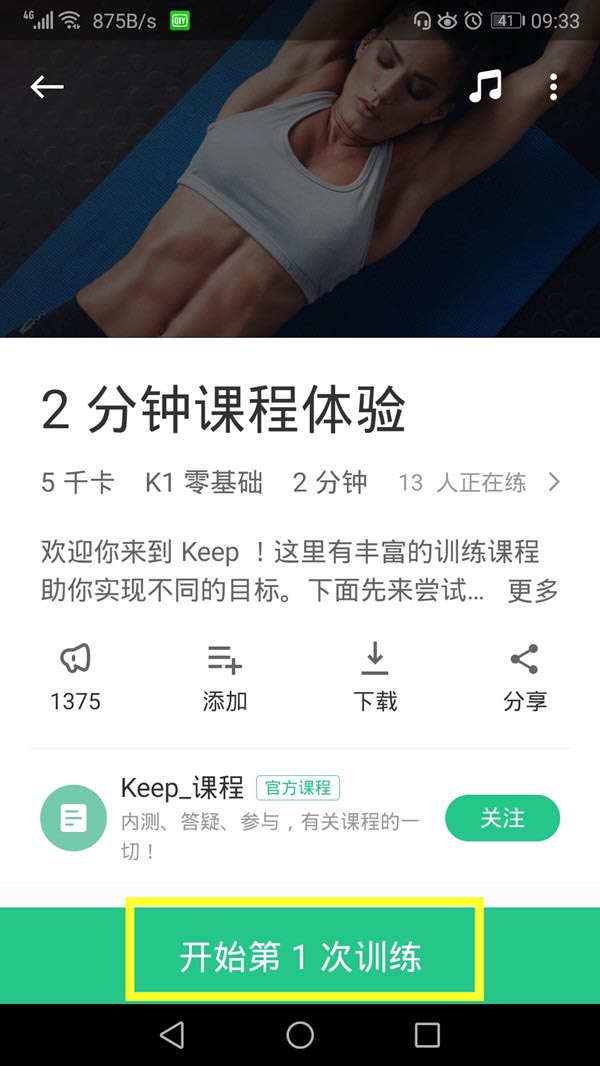The width and height of the screenshot is (600, 1066).
Task: Follow Keep_课程 with 关注 button
Action: click(x=502, y=819)
